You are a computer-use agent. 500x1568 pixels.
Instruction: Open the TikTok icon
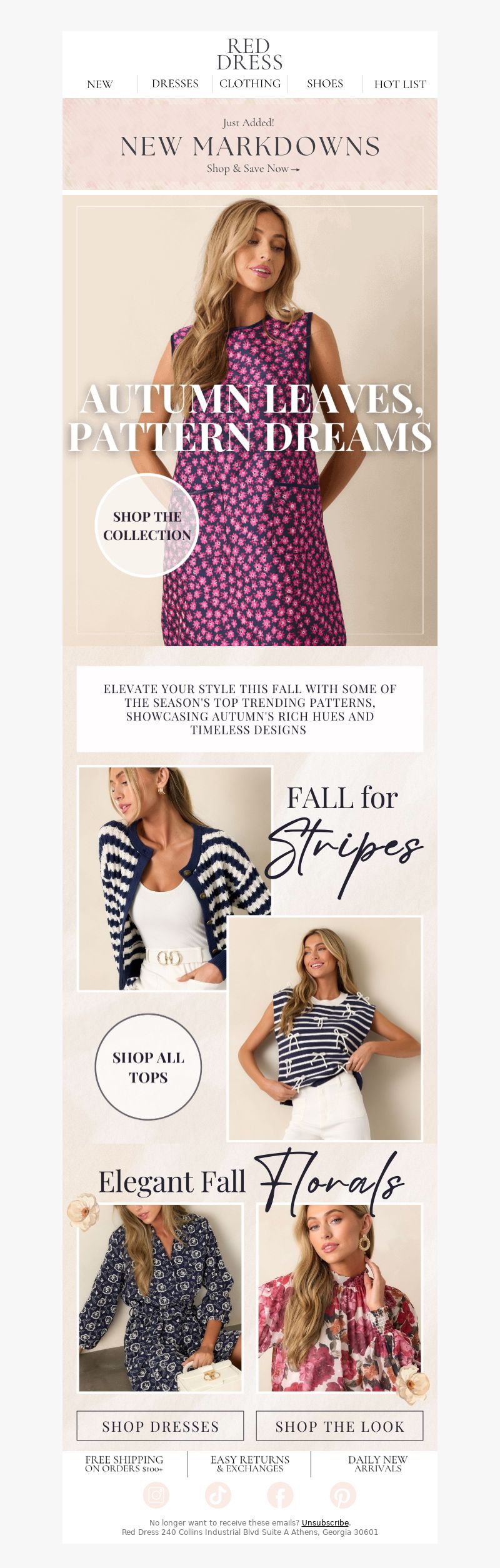[x=218, y=1496]
